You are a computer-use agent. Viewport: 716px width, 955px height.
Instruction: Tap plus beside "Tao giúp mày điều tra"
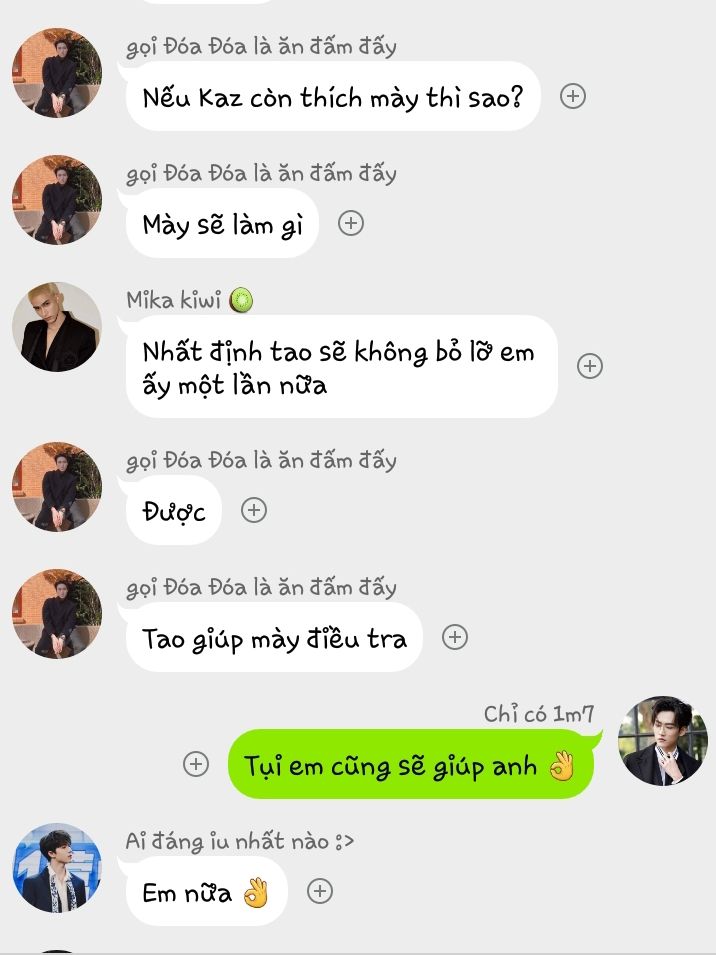pyautogui.click(x=455, y=637)
